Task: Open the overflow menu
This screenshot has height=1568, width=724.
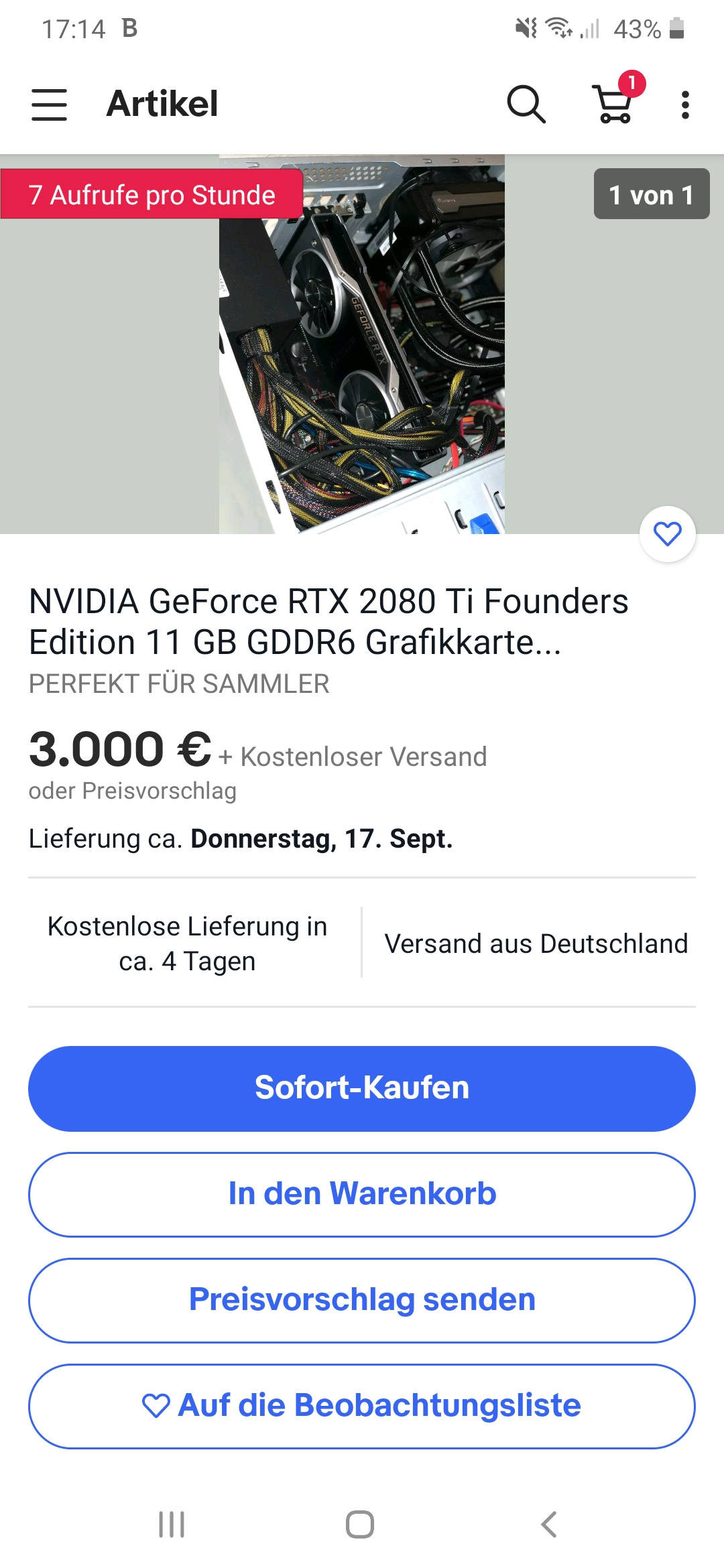Action: [684, 105]
